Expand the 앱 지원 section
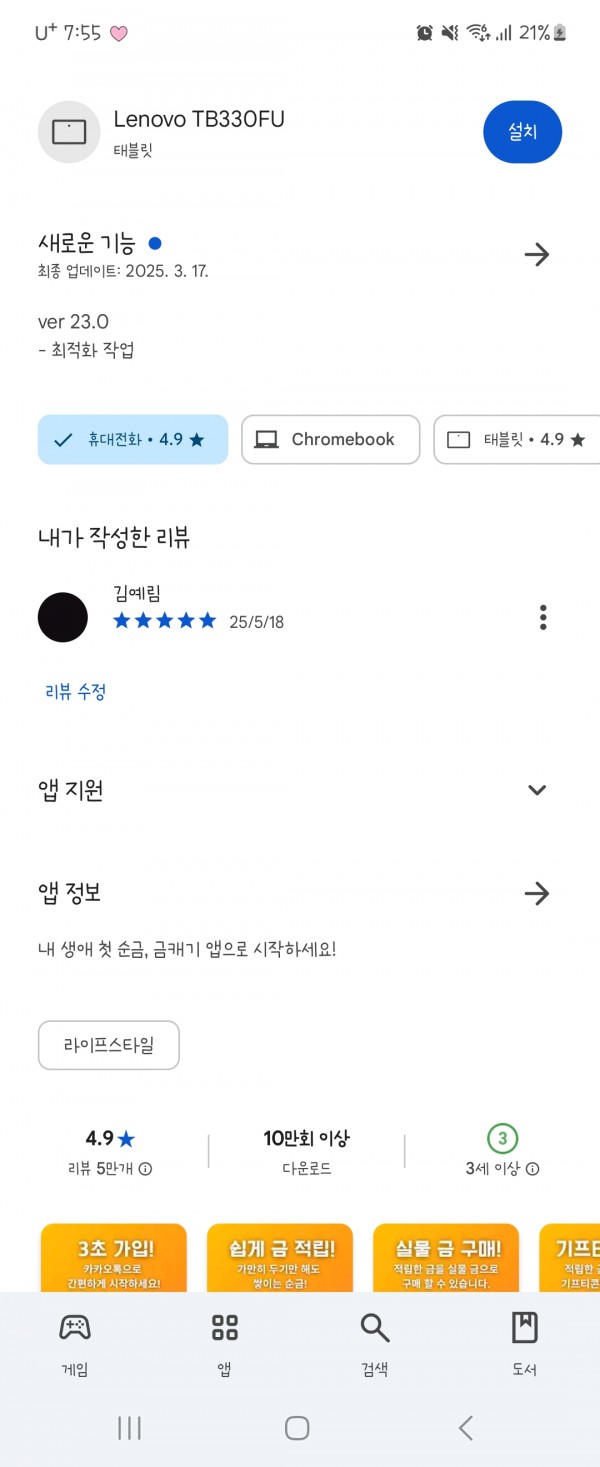Image resolution: width=600 pixels, height=1467 pixels. (537, 790)
